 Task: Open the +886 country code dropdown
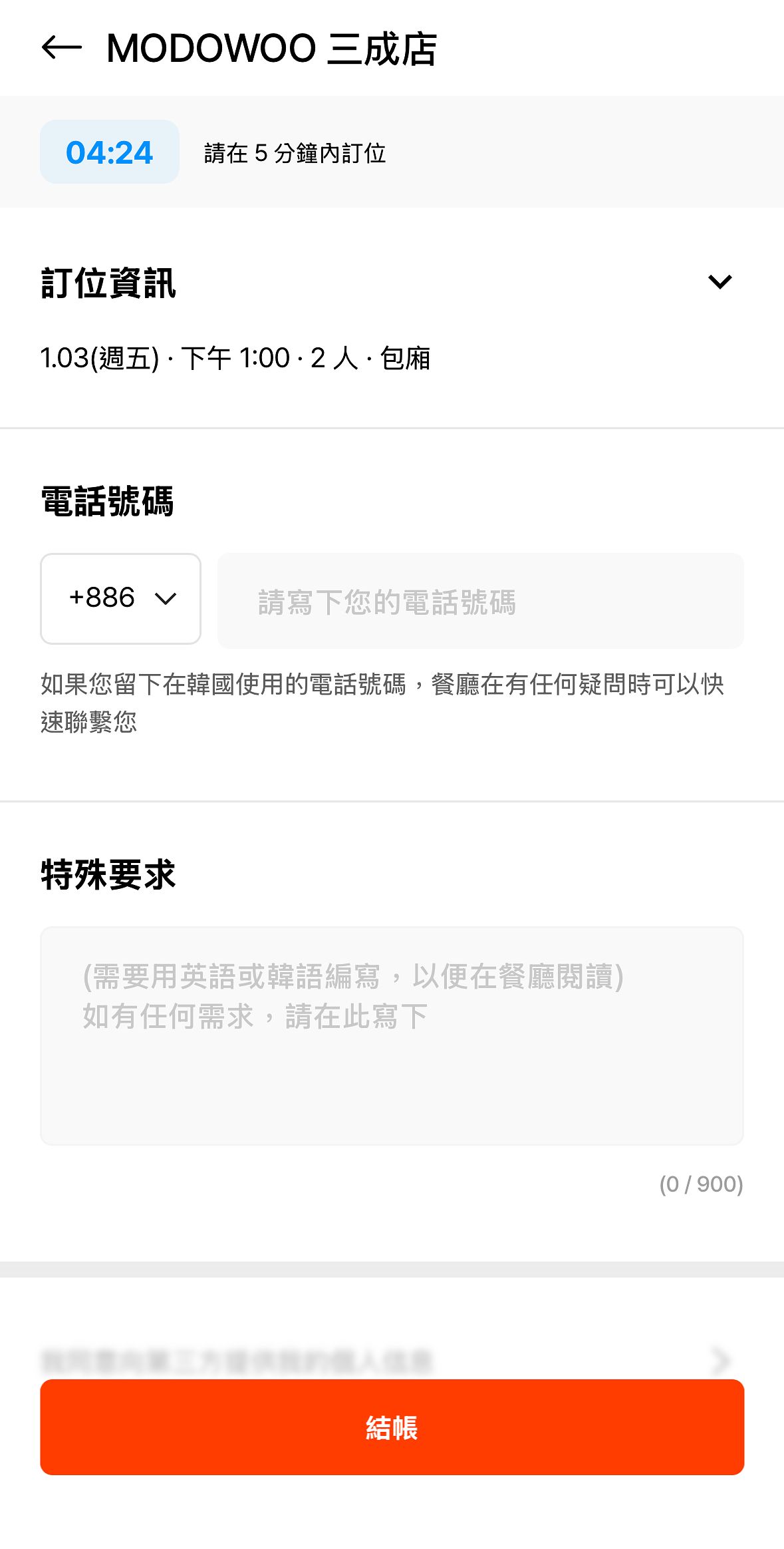pos(120,598)
